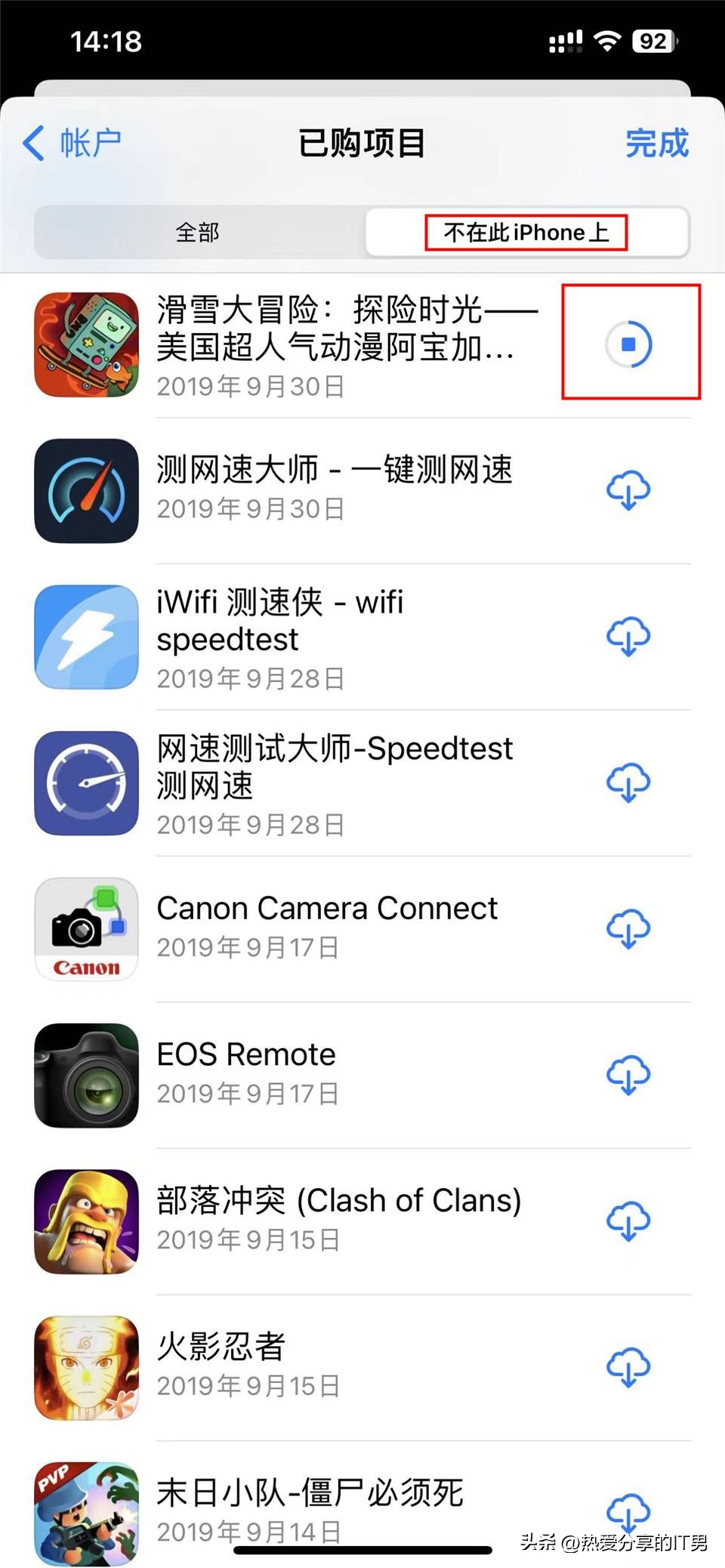Go back to 帐户 account page
Image resolution: width=725 pixels, height=1568 pixels.
point(74,143)
